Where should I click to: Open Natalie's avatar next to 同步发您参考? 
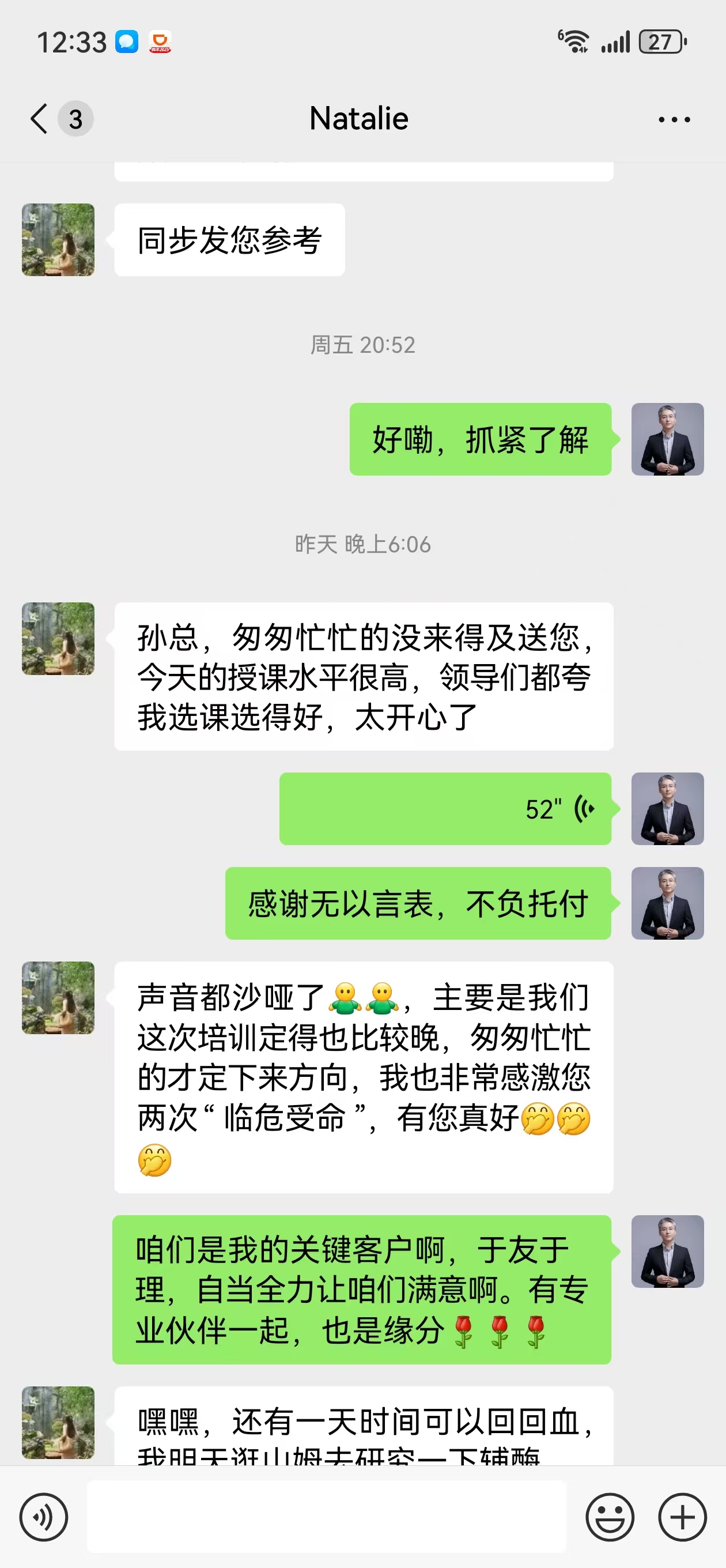(58, 240)
